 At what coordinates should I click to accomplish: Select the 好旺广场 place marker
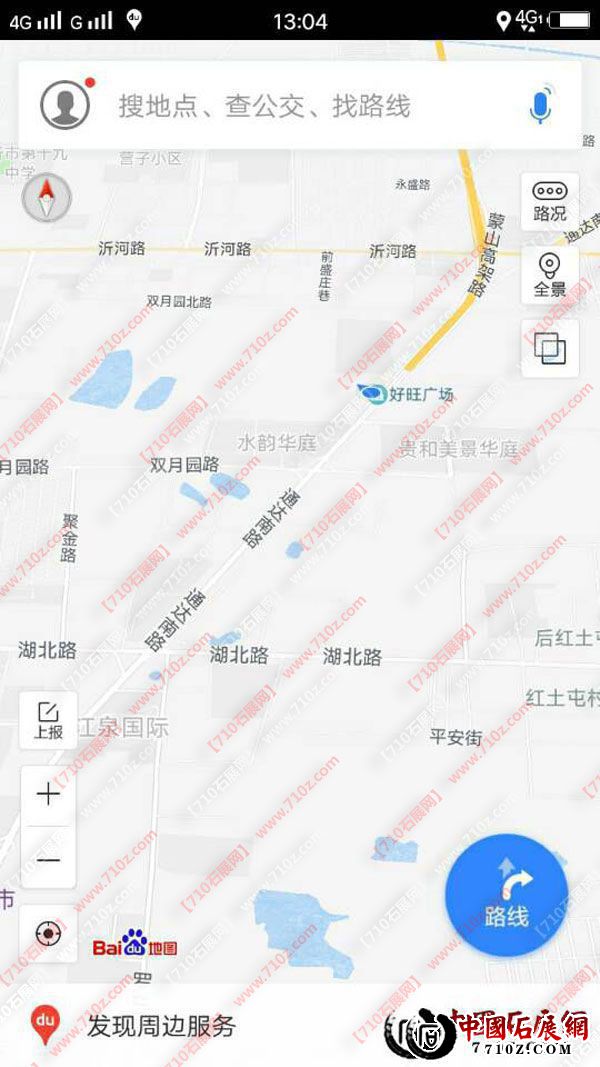click(x=374, y=394)
